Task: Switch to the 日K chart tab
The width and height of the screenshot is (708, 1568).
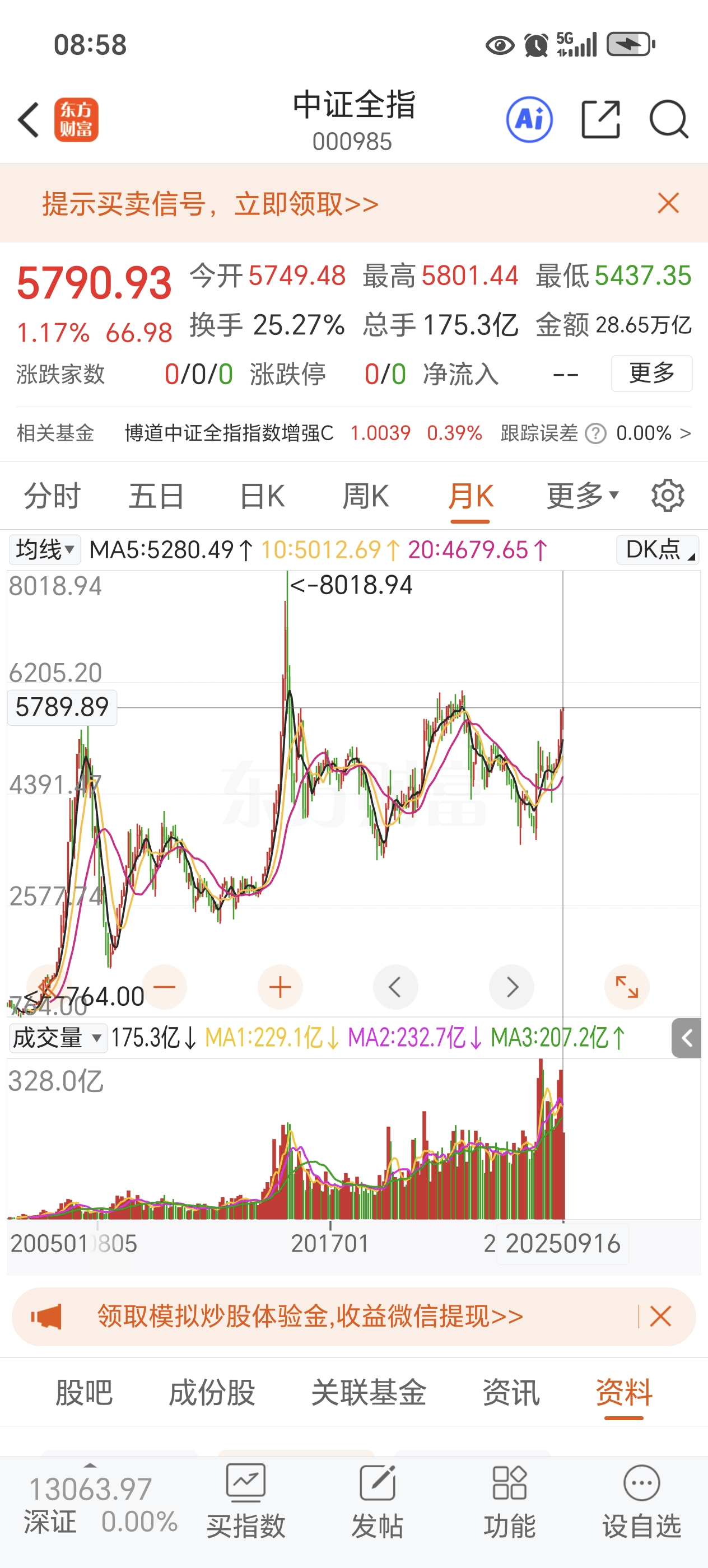Action: [262, 496]
